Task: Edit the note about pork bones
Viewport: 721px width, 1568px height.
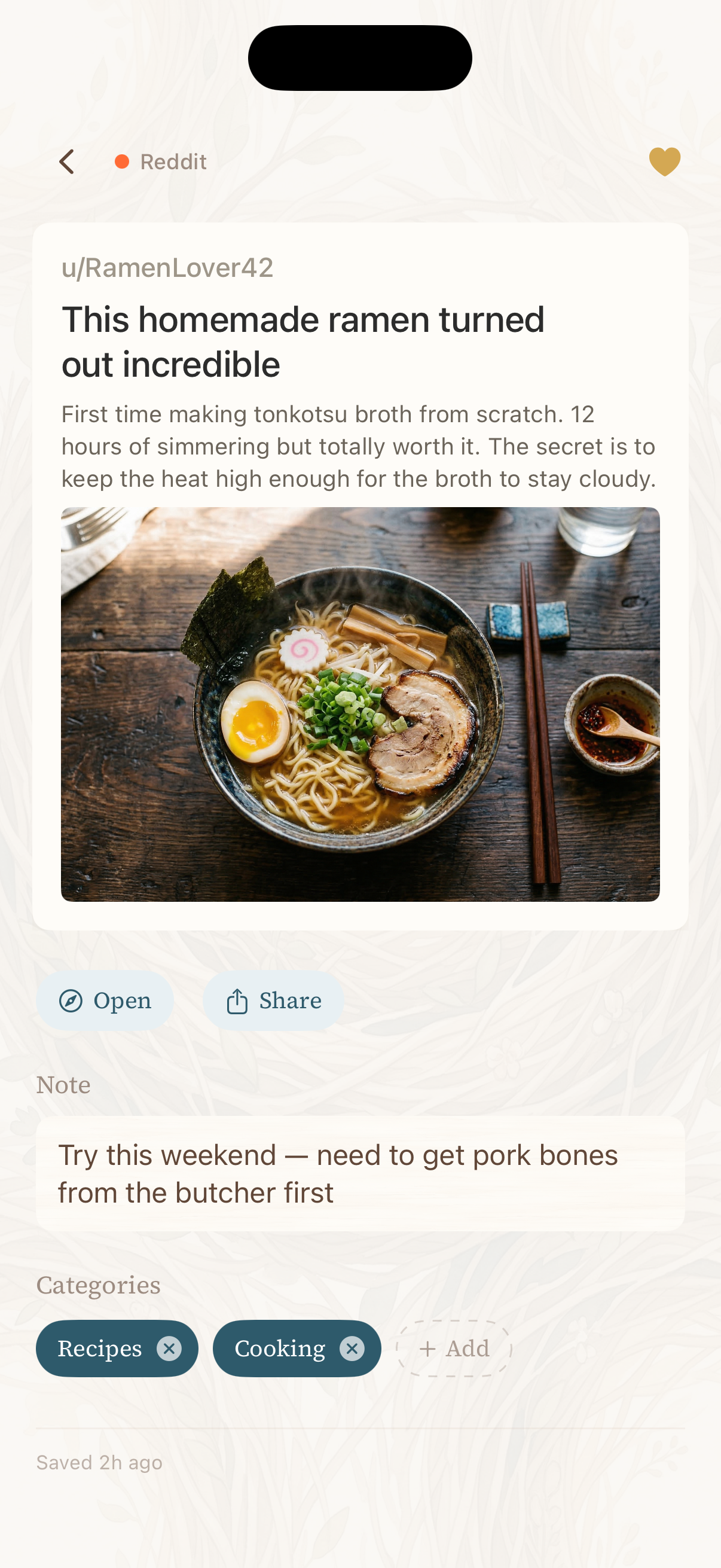Action: [360, 1173]
